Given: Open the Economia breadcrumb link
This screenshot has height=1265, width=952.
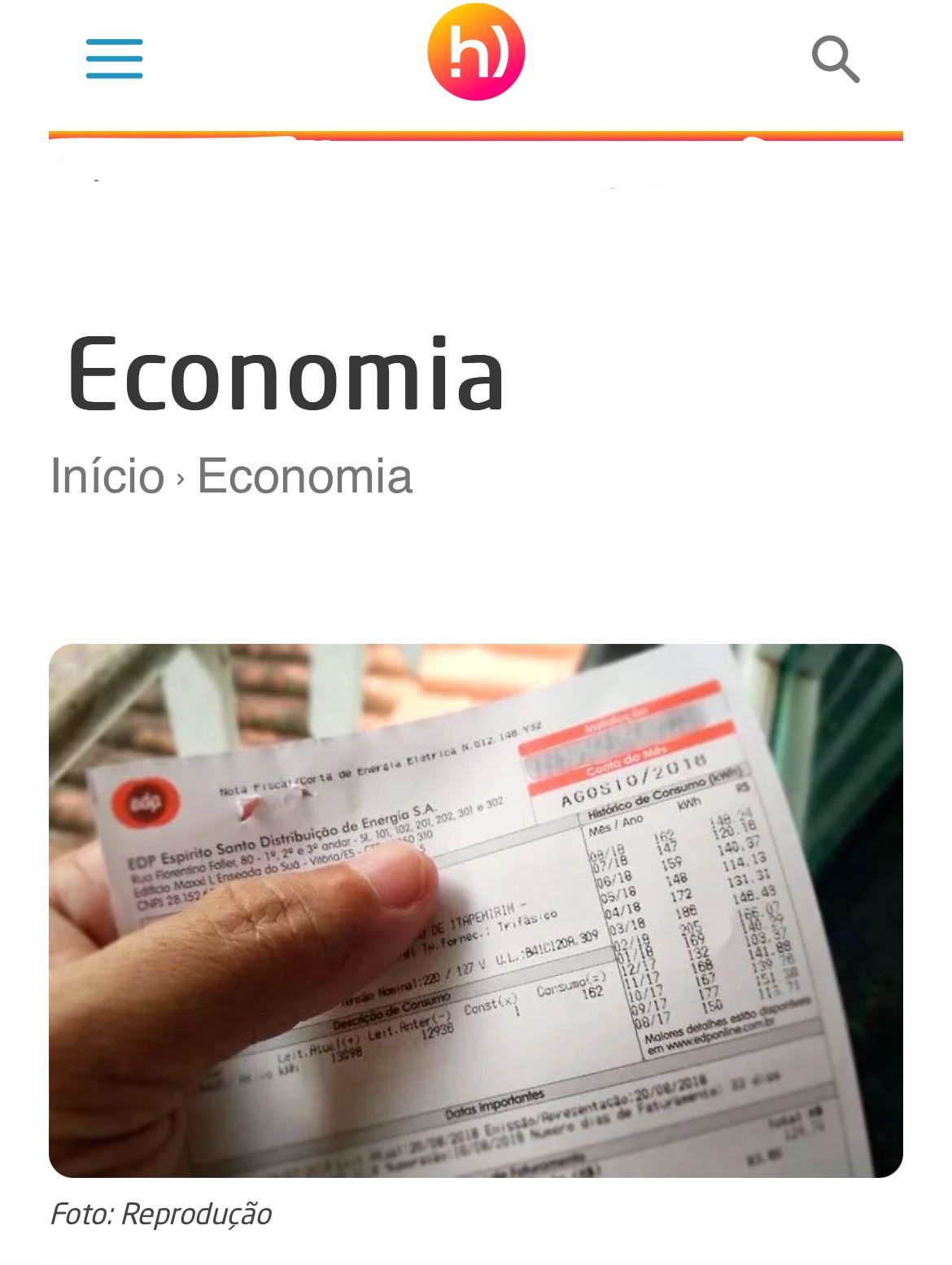Looking at the screenshot, I should click(304, 475).
